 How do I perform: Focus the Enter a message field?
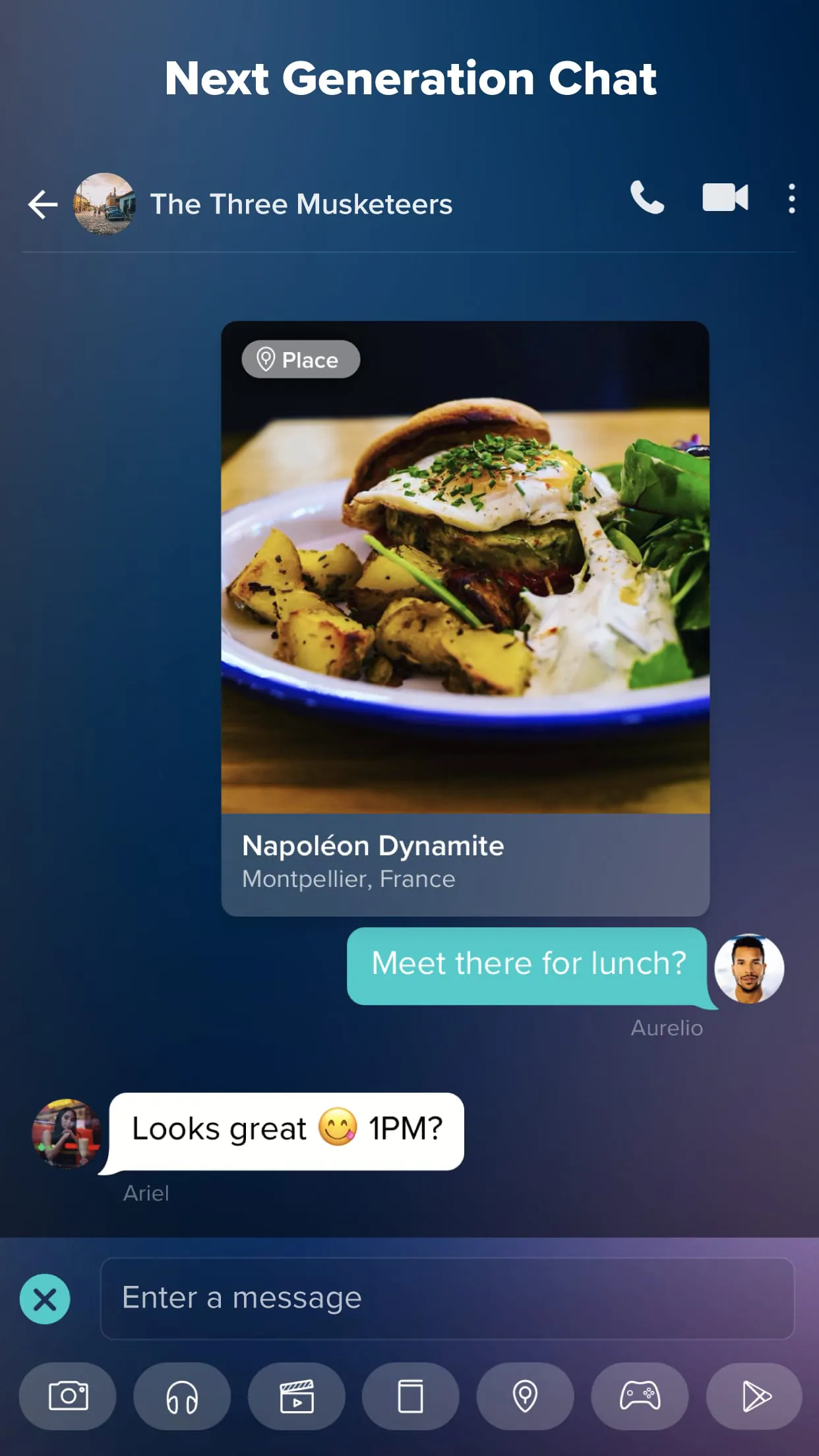click(447, 1298)
